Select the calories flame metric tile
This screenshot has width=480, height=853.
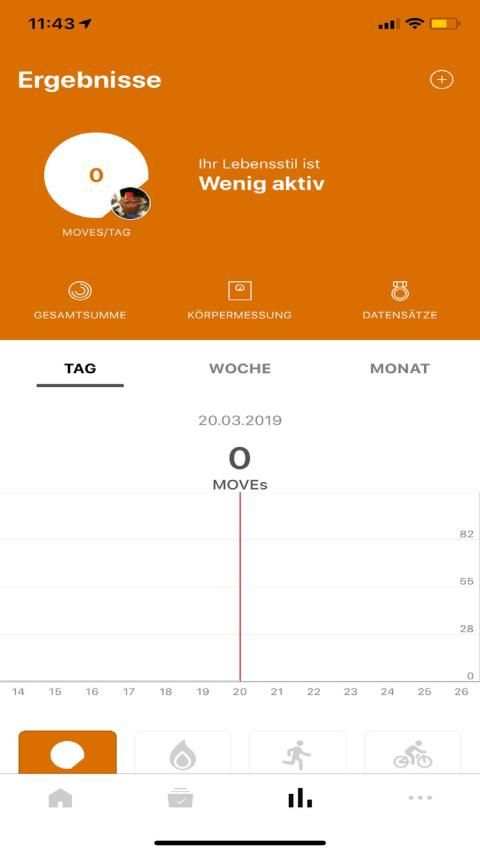pos(183,753)
